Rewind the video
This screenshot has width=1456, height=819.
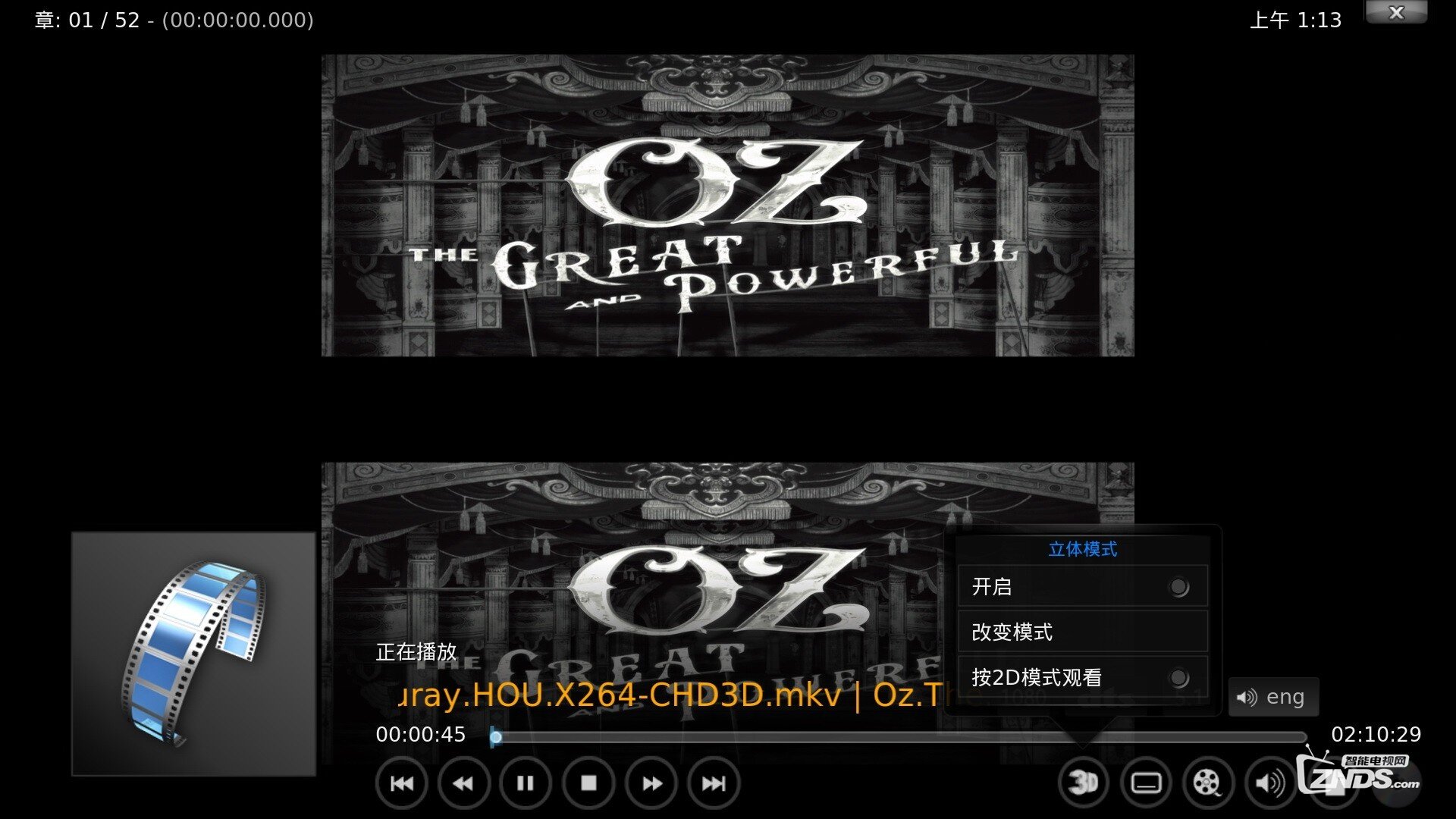[x=463, y=783]
